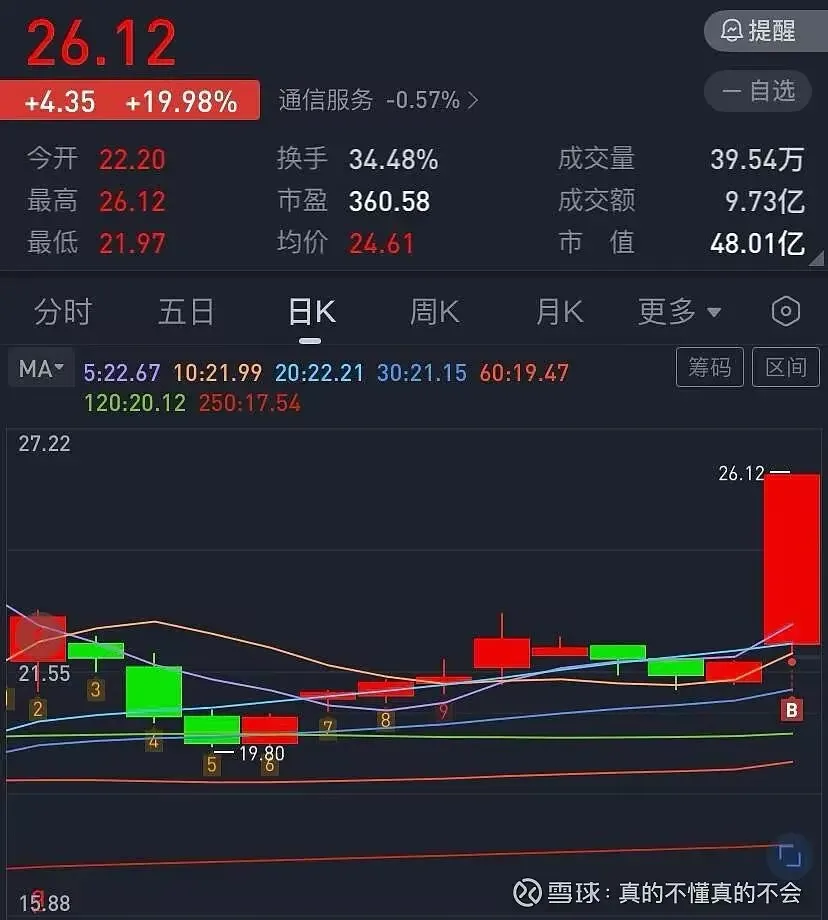Open chart settings hexagon icon
Viewport: 828px width, 920px height.
[x=786, y=312]
